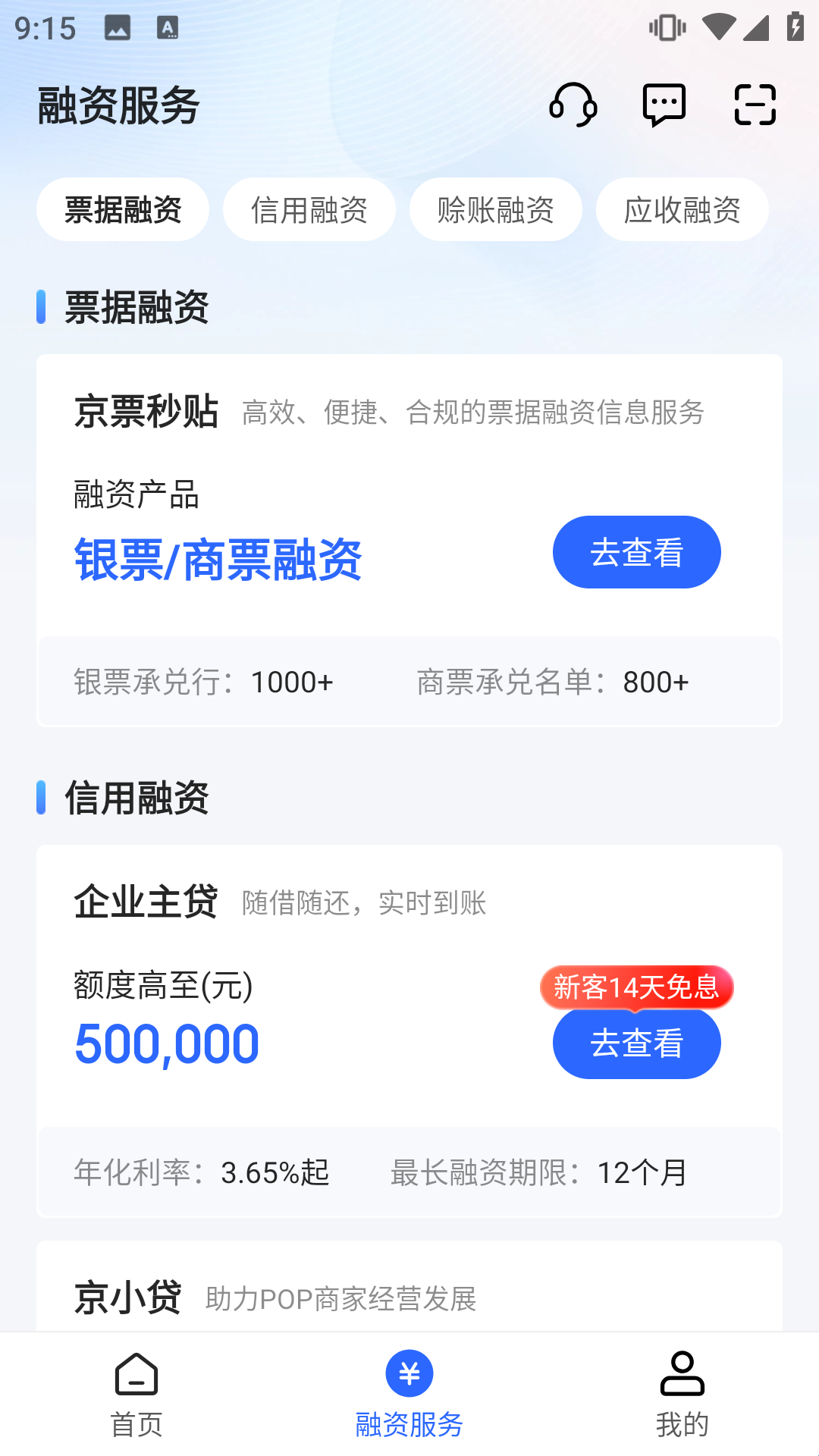This screenshot has height=1456, width=819.
Task: Contact customer service via headset icon
Action: (573, 105)
